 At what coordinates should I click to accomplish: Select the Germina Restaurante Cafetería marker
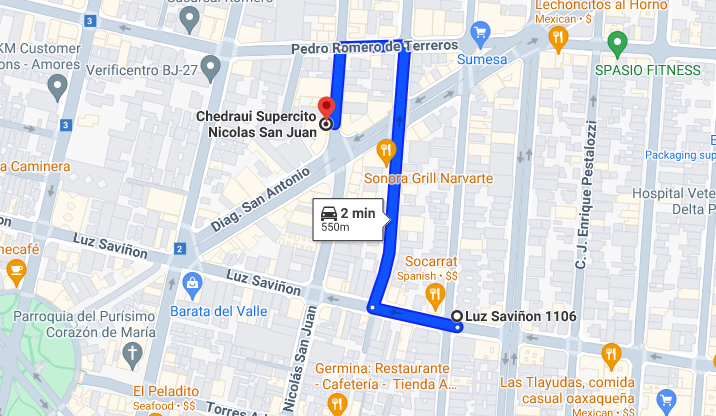(337, 405)
